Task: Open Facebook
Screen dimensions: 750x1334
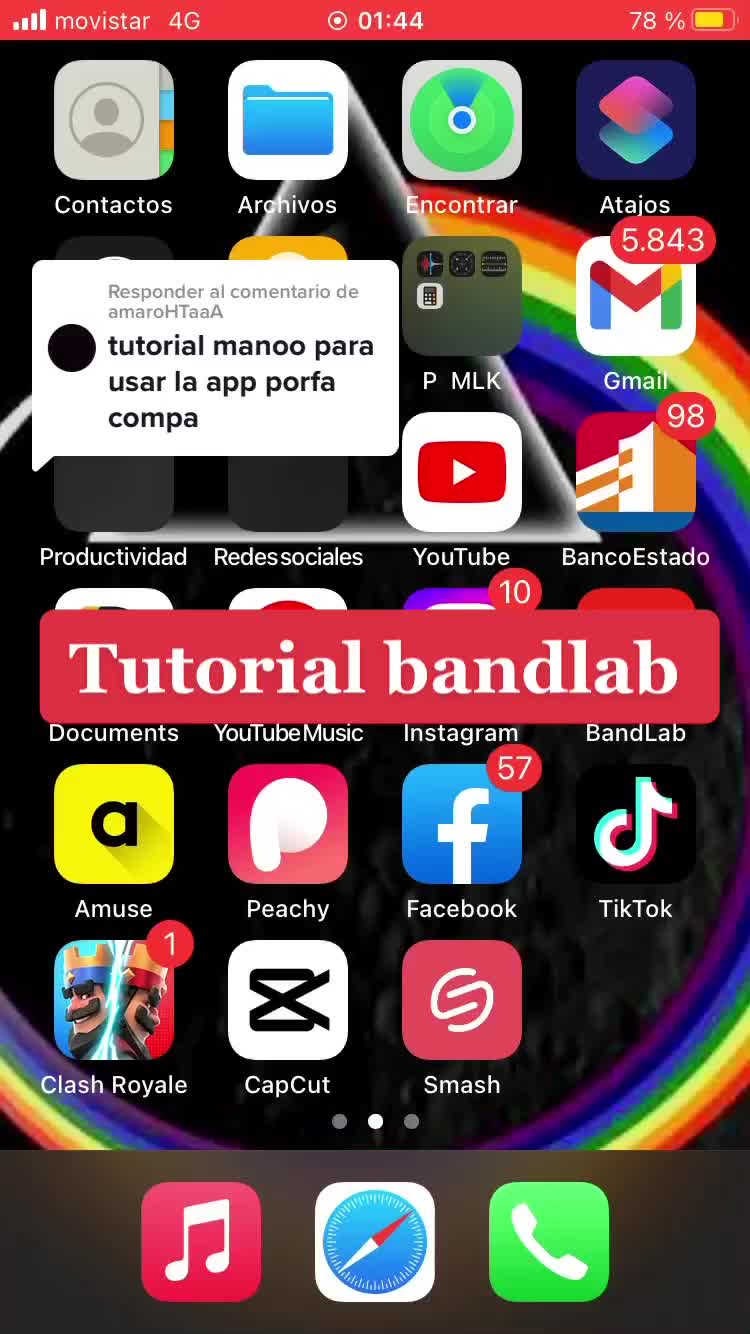Action: tap(461, 824)
